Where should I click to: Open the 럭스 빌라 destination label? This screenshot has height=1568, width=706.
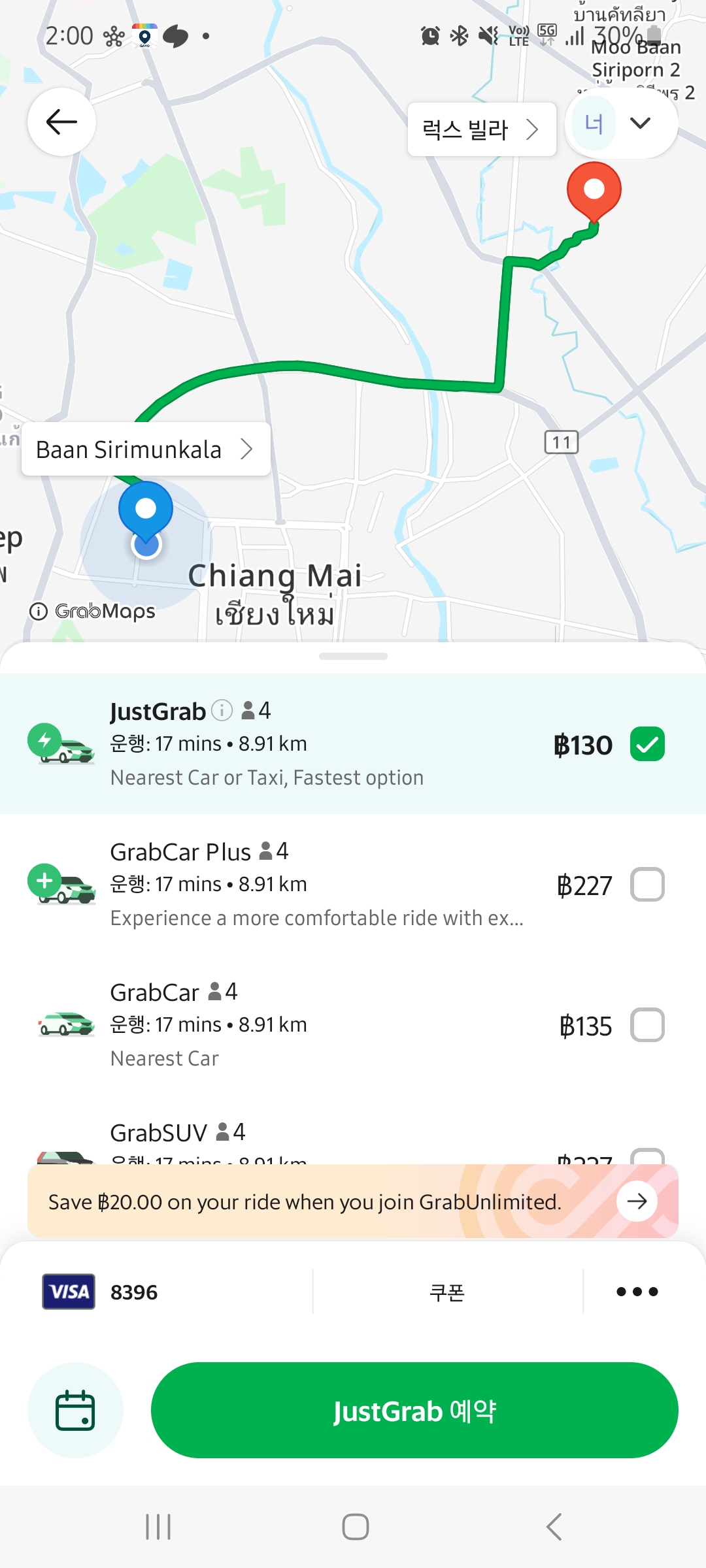pyautogui.click(x=481, y=129)
